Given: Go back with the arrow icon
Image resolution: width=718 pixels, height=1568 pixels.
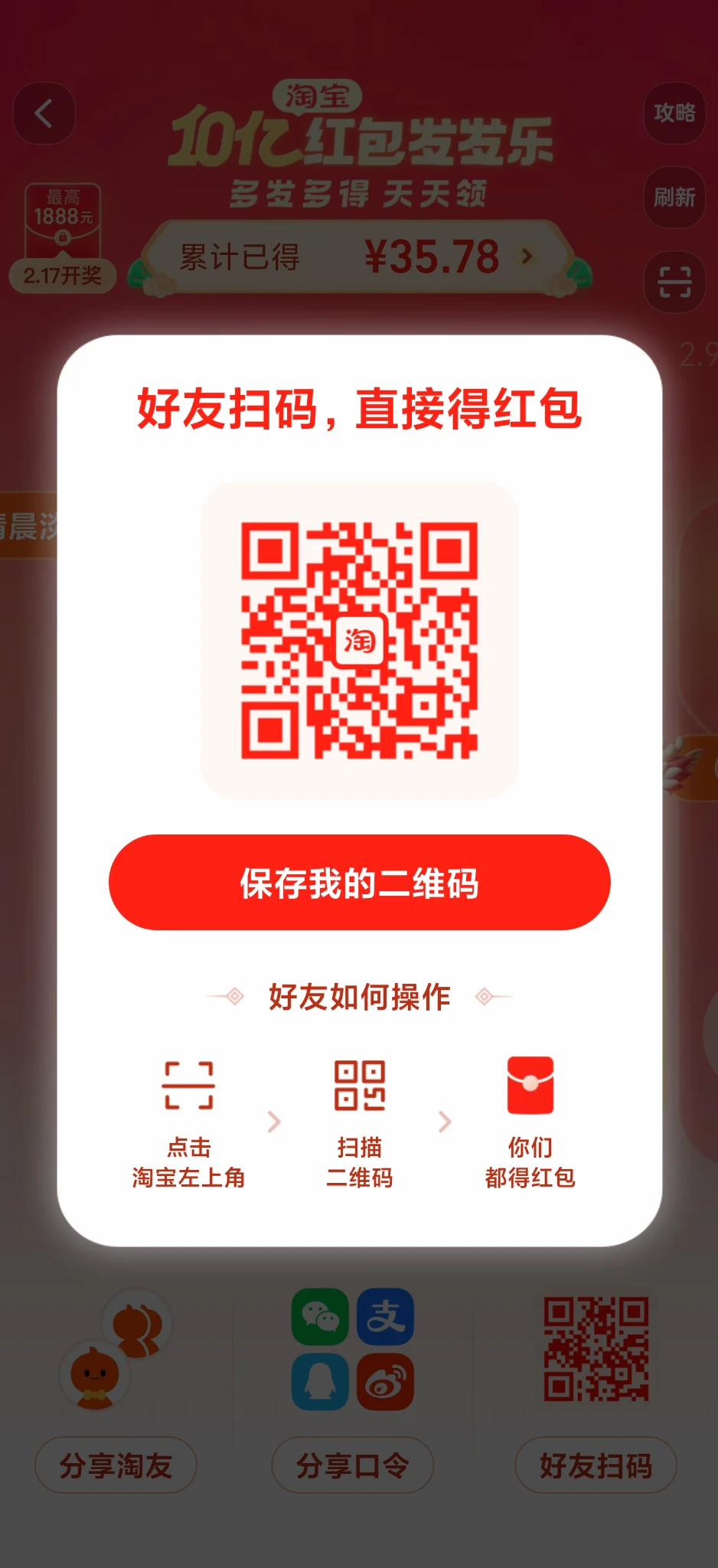Looking at the screenshot, I should click(44, 114).
